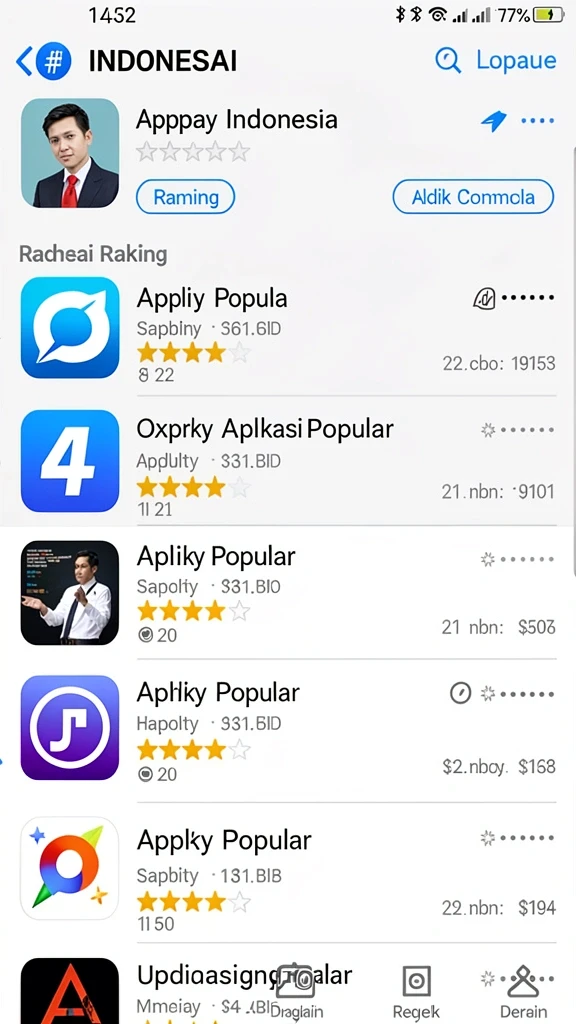
Task: Tap the Raming button
Action: point(185,197)
